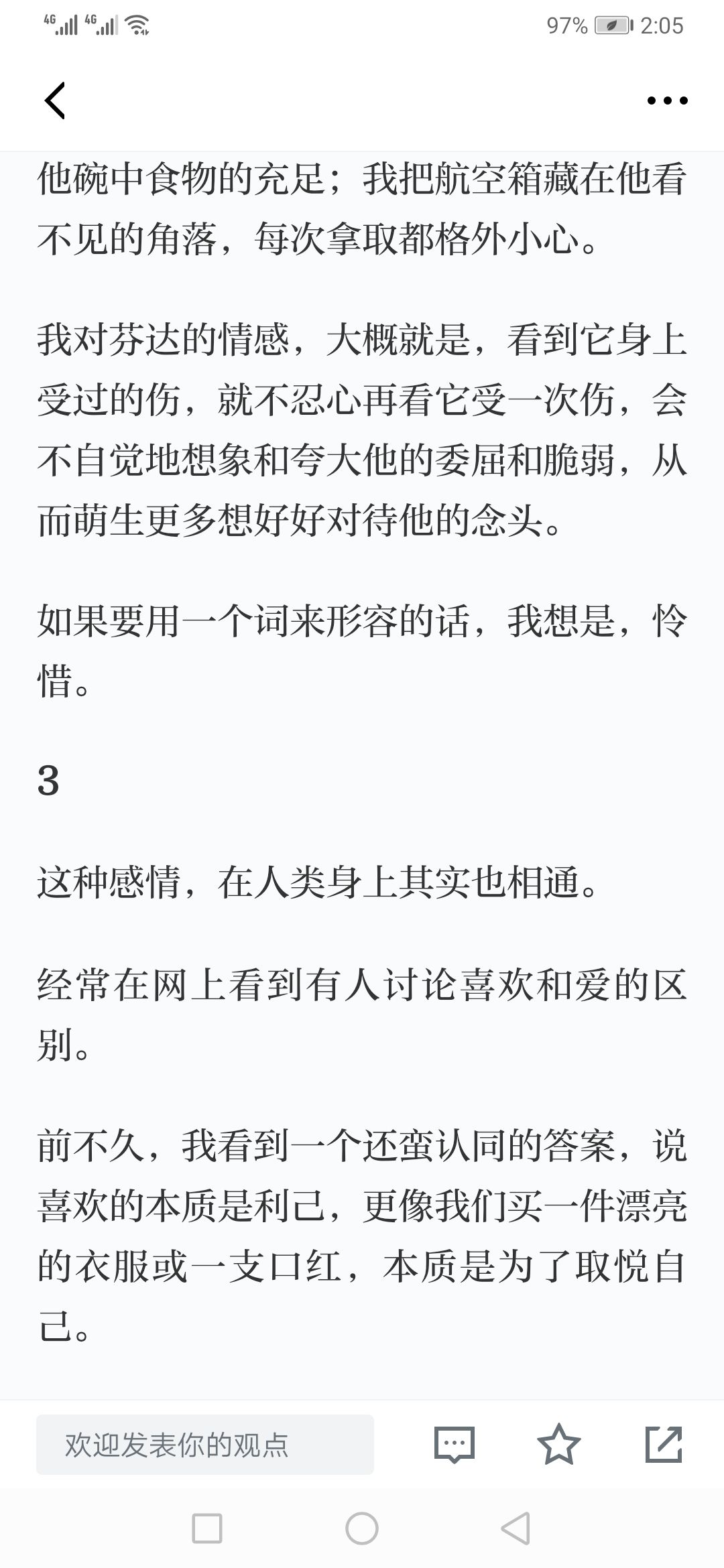This screenshot has width=724, height=1568.
Task: Open recent apps via the square button
Action: click(207, 1528)
